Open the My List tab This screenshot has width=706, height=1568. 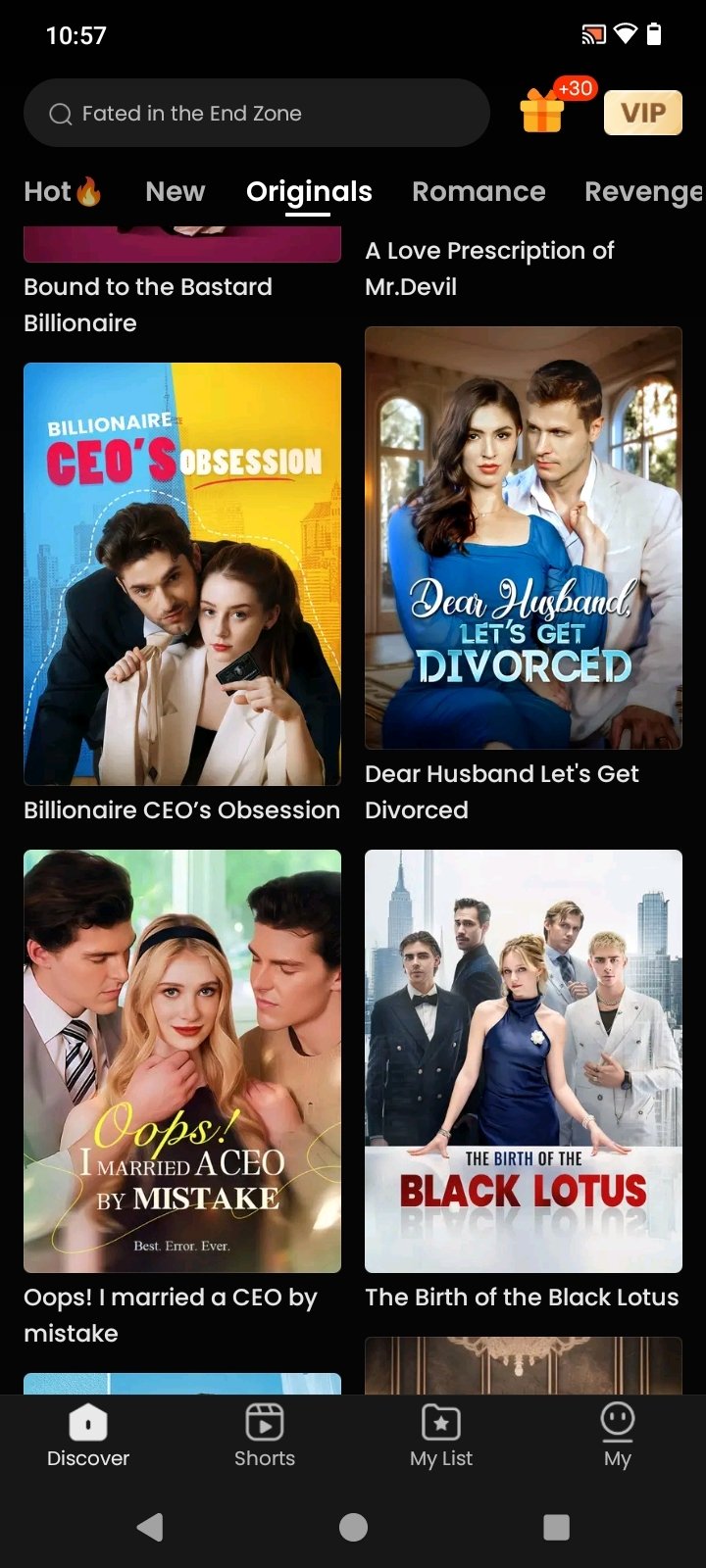tap(441, 1436)
